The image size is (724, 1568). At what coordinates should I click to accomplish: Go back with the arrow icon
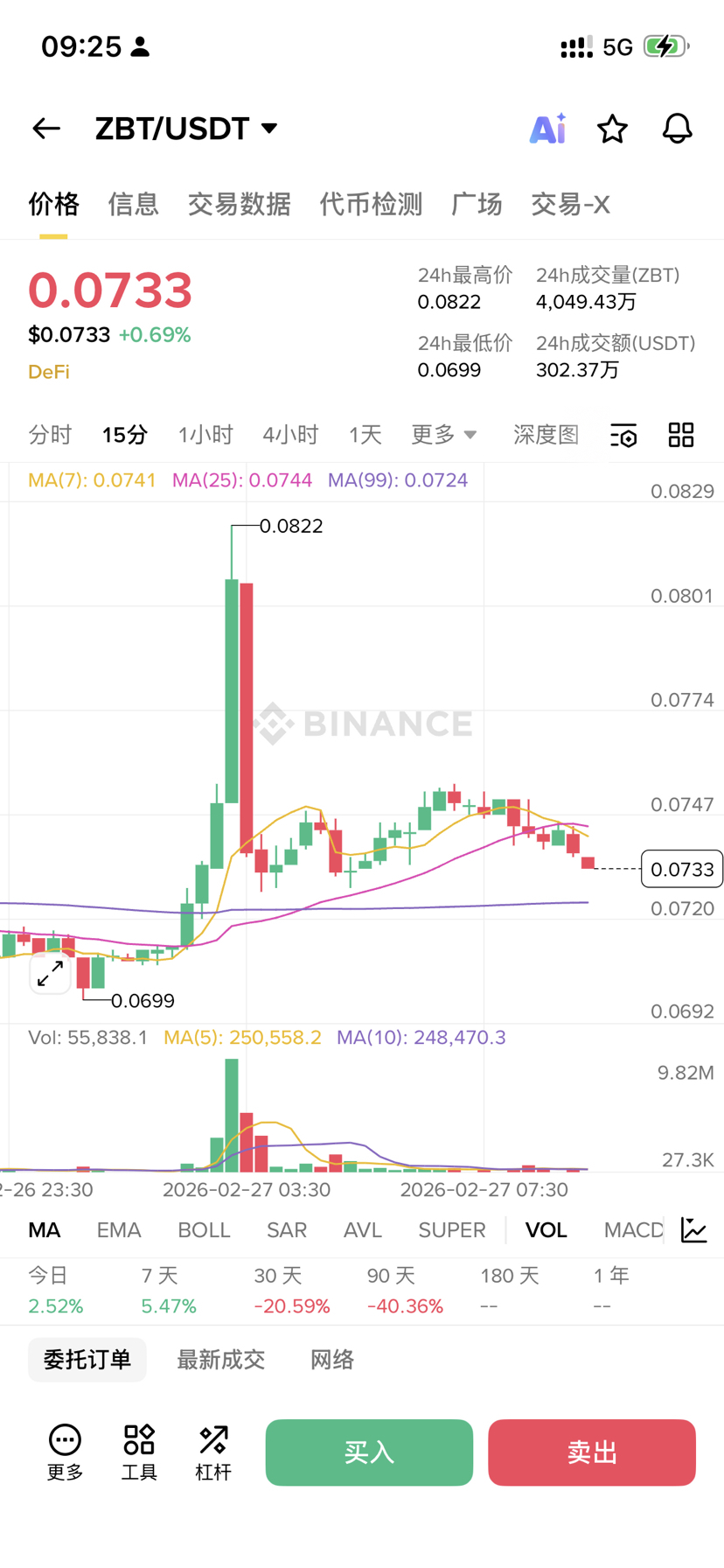pyautogui.click(x=46, y=129)
